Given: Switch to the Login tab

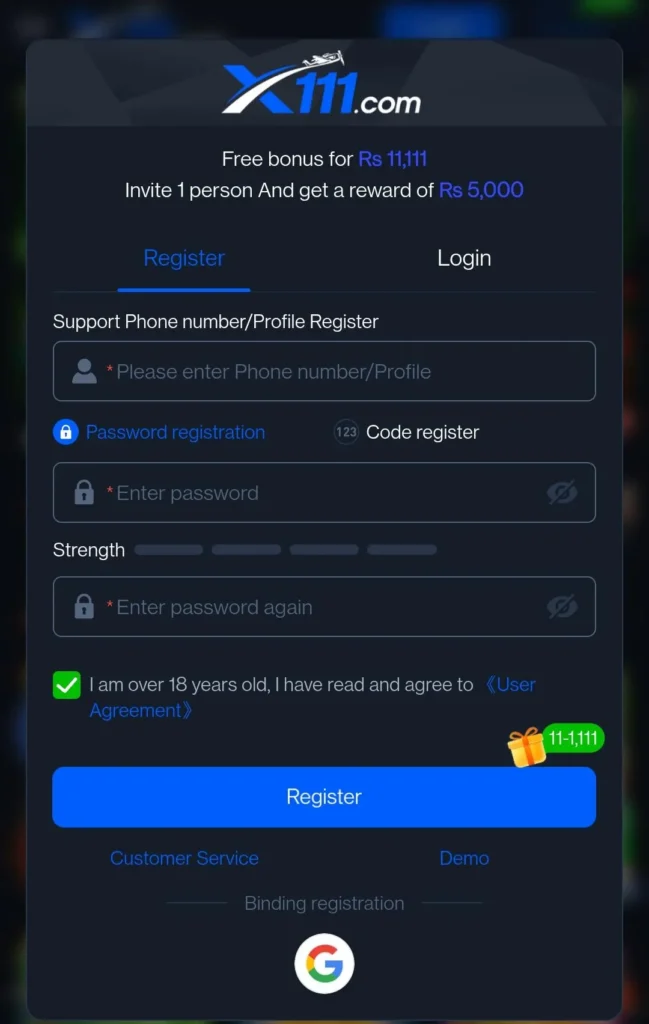Looking at the screenshot, I should pos(464,258).
